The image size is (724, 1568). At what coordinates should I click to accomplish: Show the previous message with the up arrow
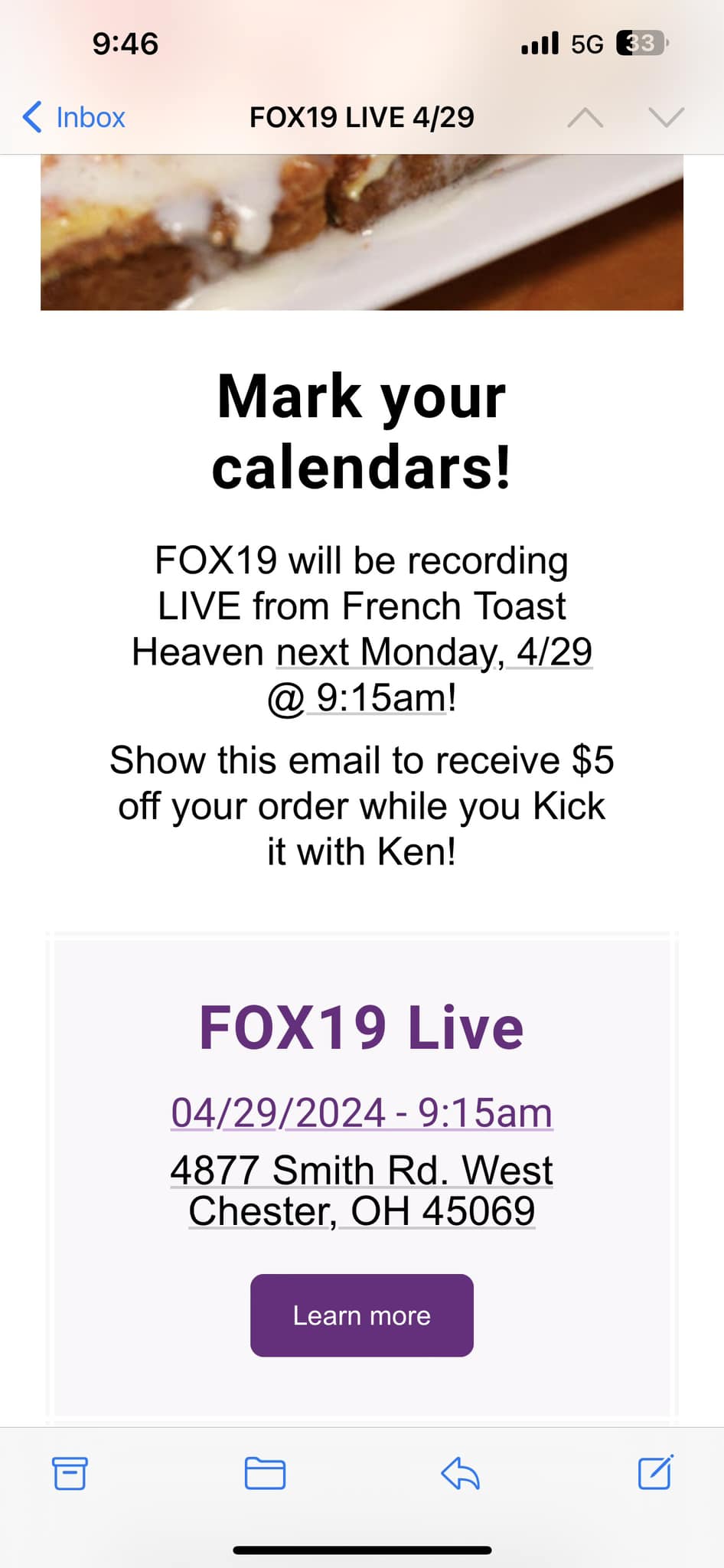pos(585,117)
